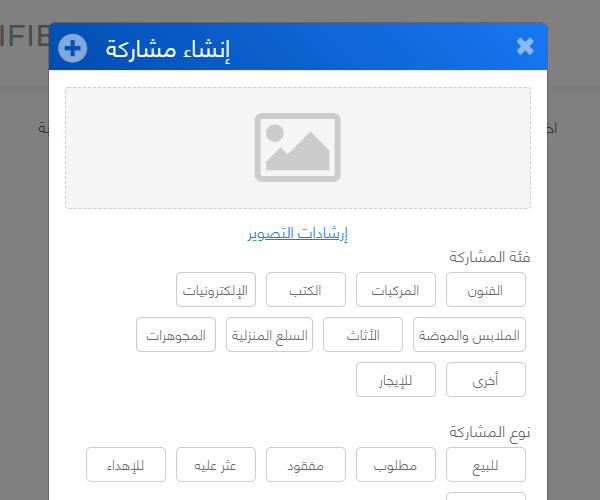Set the post type to للبيع
This screenshot has height=500, width=600.
[486, 464]
